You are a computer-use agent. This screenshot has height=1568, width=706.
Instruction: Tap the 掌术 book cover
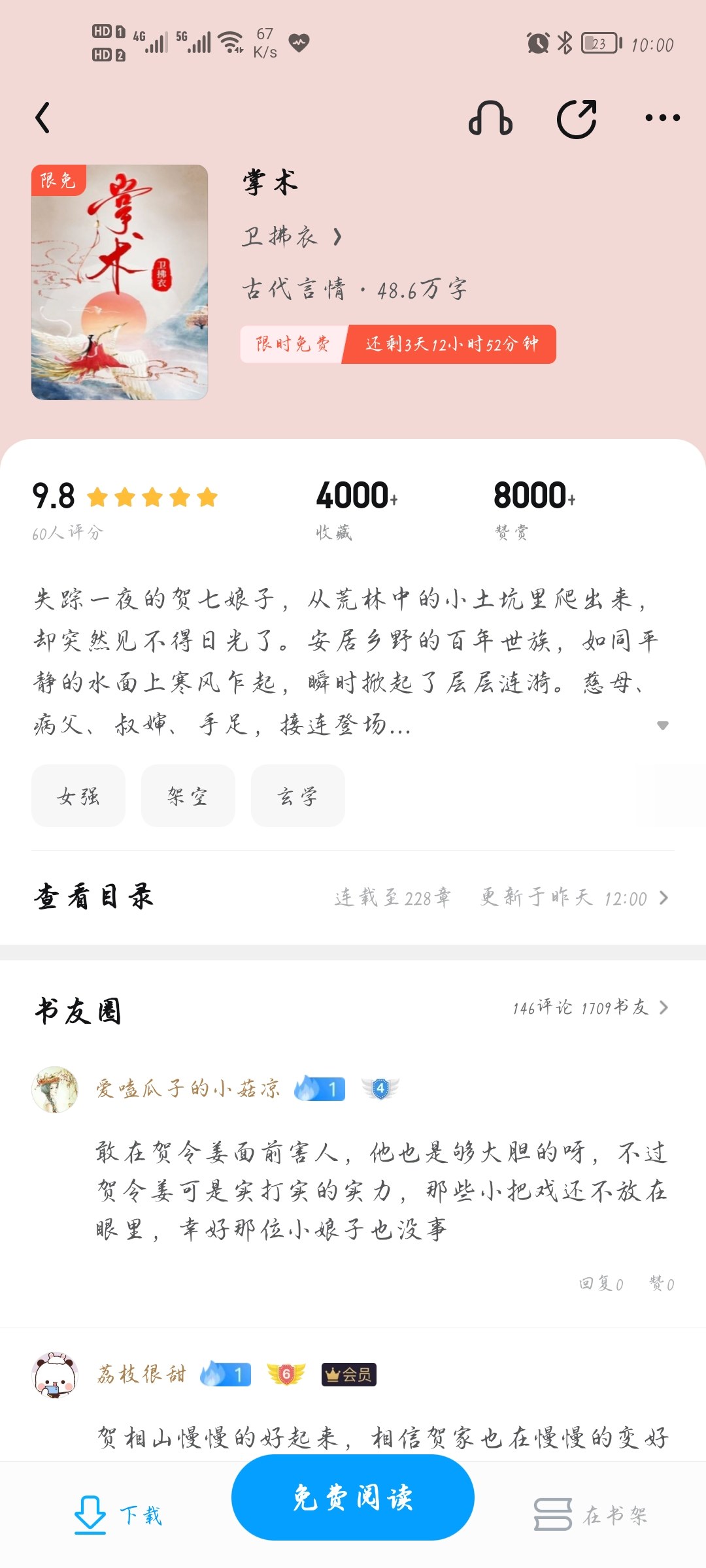[x=120, y=282]
